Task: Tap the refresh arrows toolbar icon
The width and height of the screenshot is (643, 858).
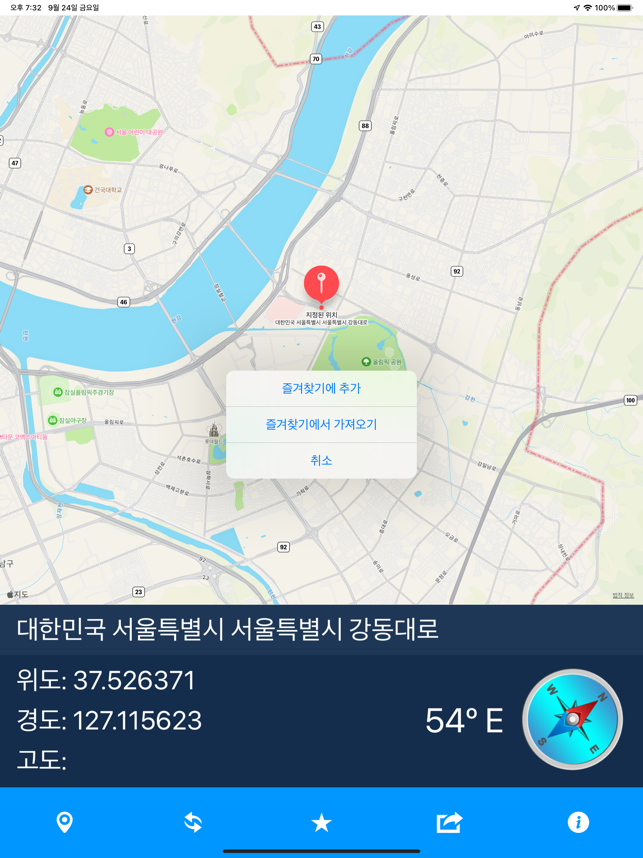Action: coord(193,822)
